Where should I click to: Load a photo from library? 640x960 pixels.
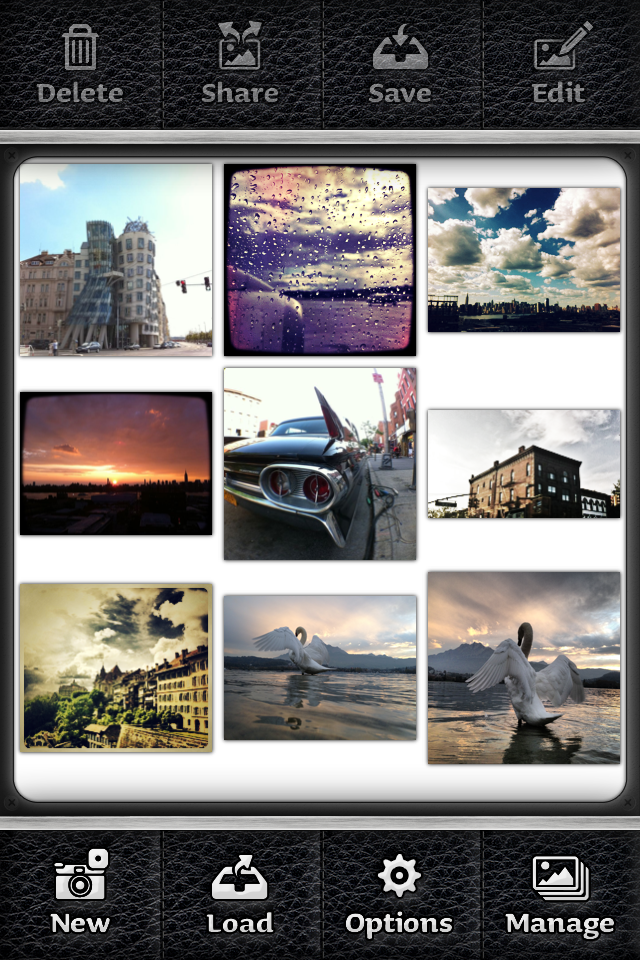click(x=240, y=892)
